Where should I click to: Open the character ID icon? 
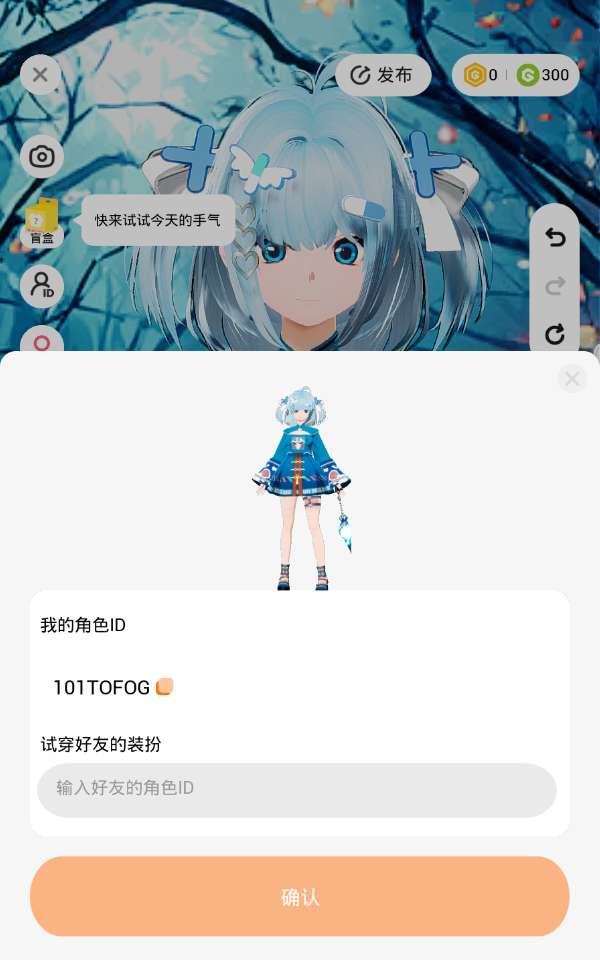coord(42,286)
